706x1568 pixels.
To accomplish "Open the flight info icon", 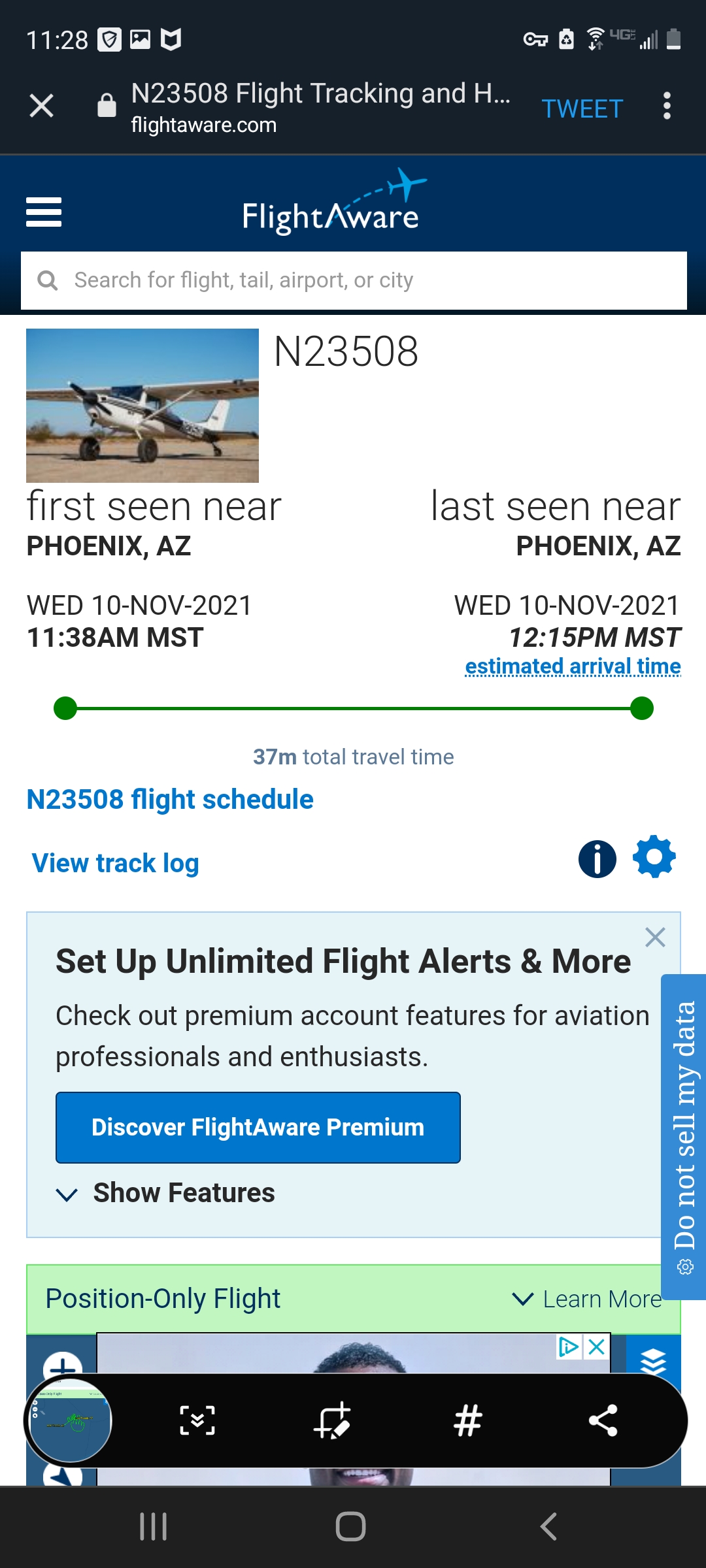I will (597, 858).
